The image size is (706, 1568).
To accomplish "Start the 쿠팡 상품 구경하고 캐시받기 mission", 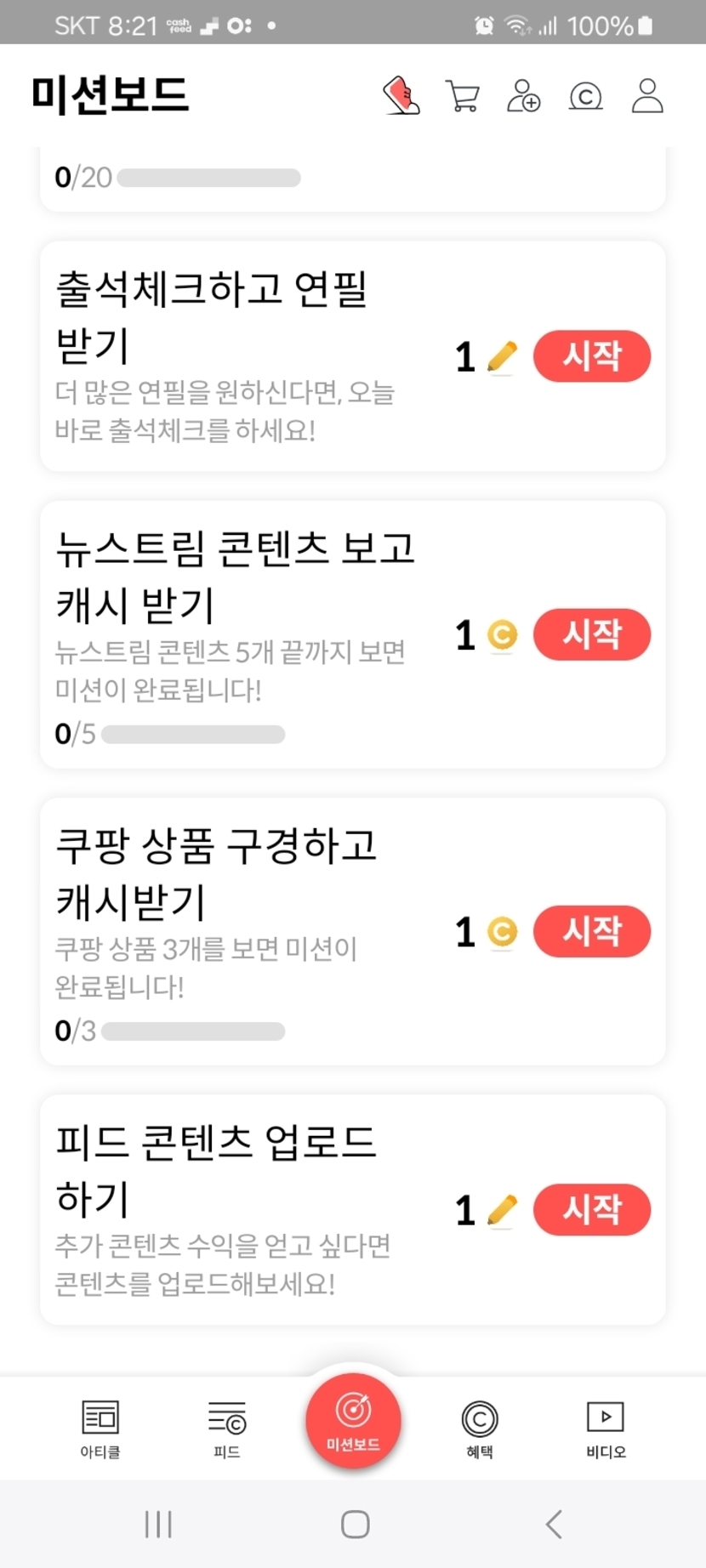I will (x=592, y=931).
